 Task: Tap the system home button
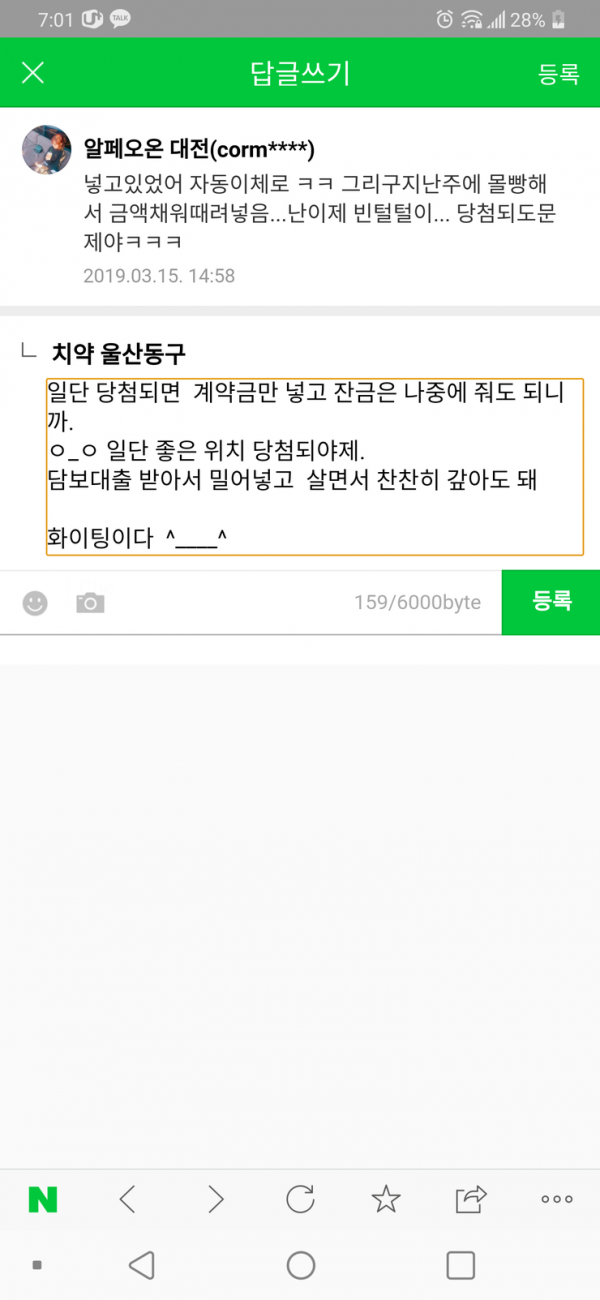click(x=300, y=1265)
